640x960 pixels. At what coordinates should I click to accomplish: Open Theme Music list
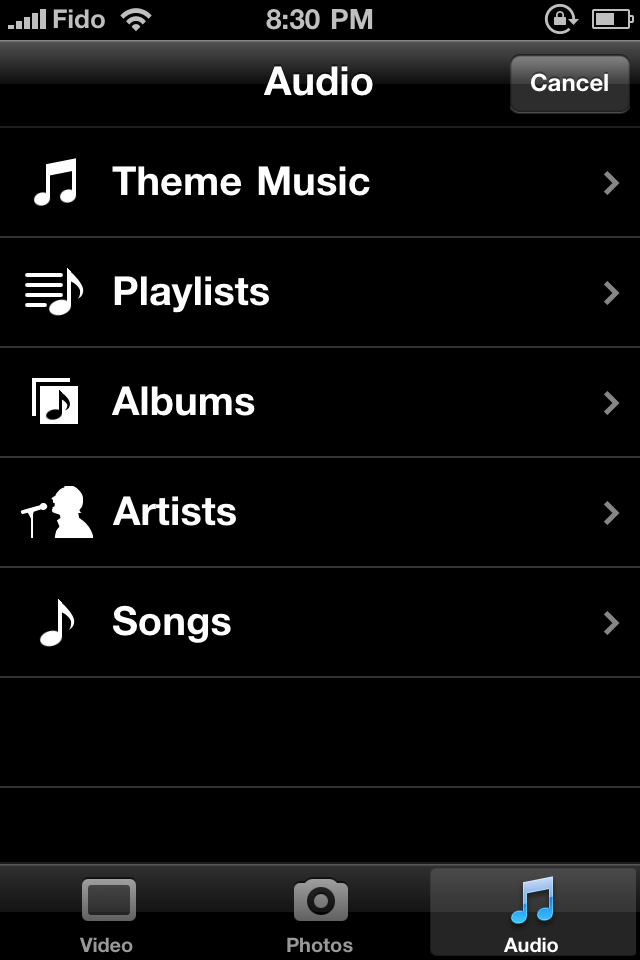click(320, 182)
